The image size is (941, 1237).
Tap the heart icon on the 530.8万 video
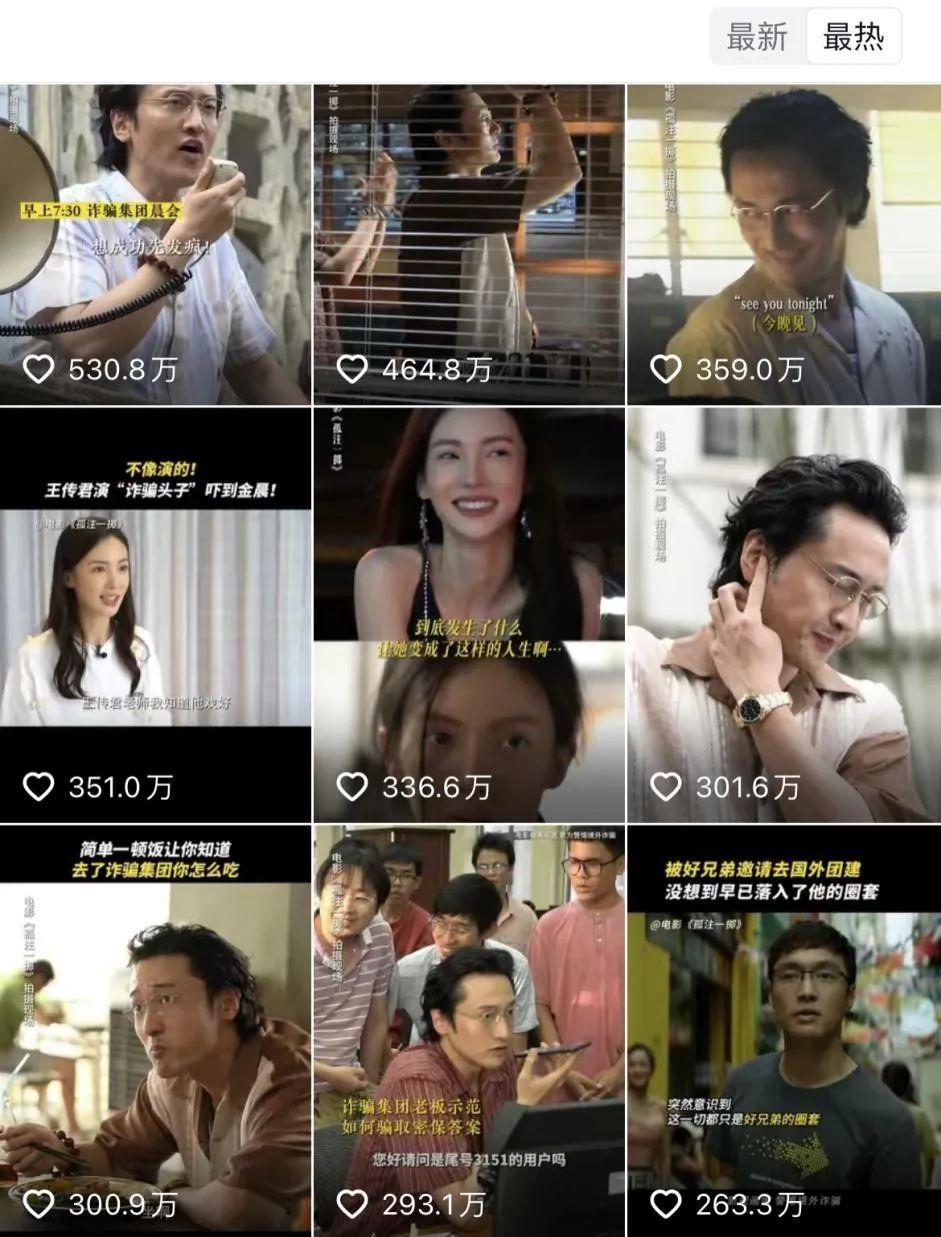click(40, 369)
